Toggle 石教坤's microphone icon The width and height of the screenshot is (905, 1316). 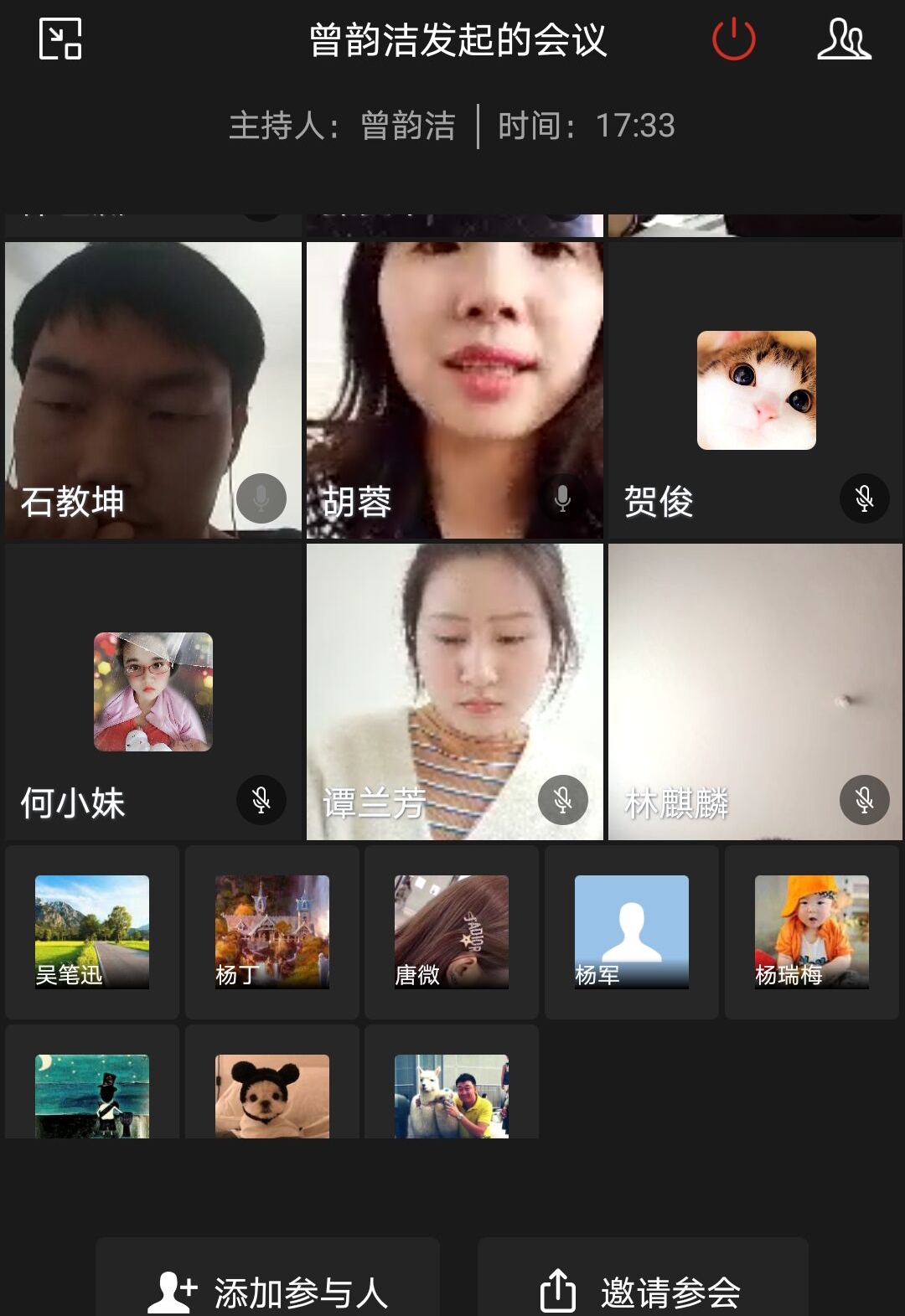tap(261, 498)
